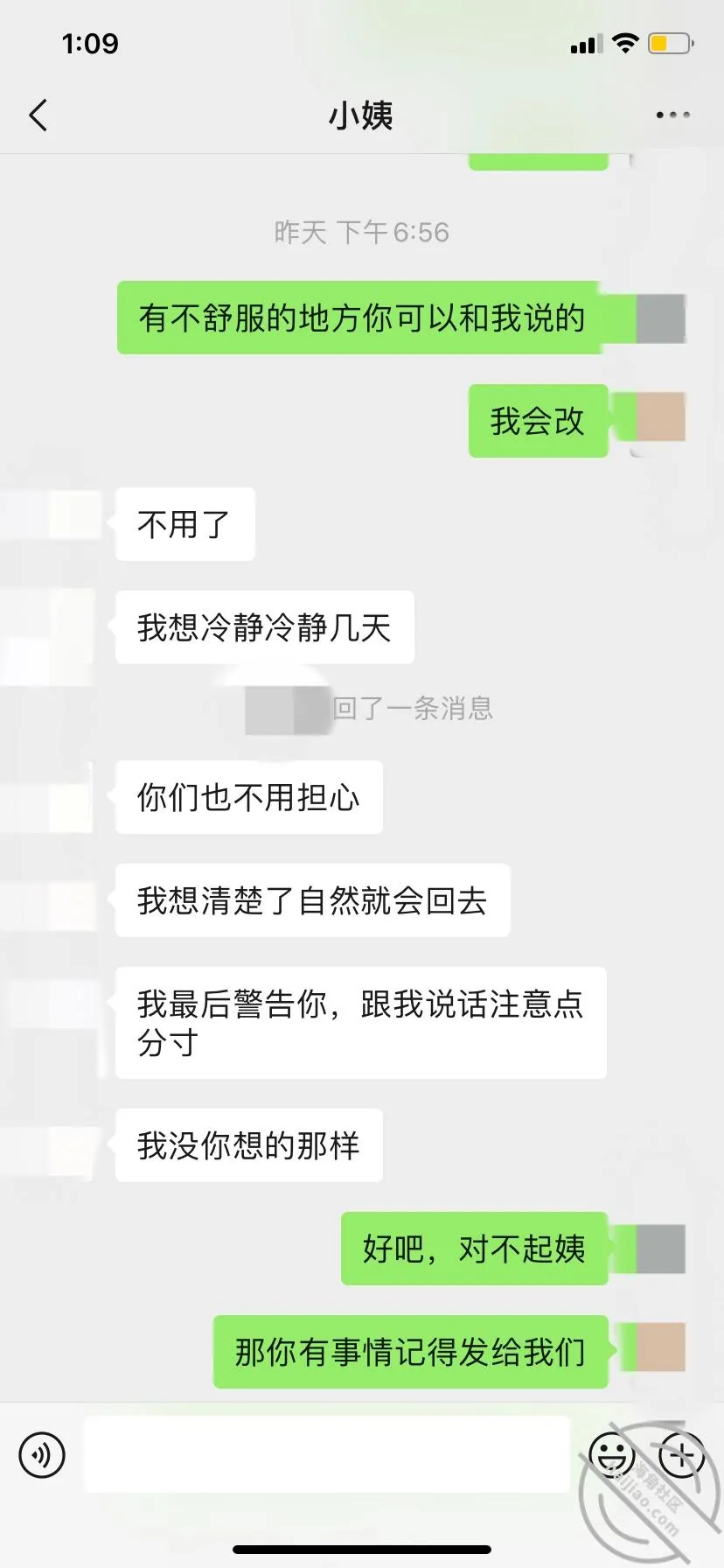Focus the message text field
The height and width of the screenshot is (1568, 724).
(327, 1454)
